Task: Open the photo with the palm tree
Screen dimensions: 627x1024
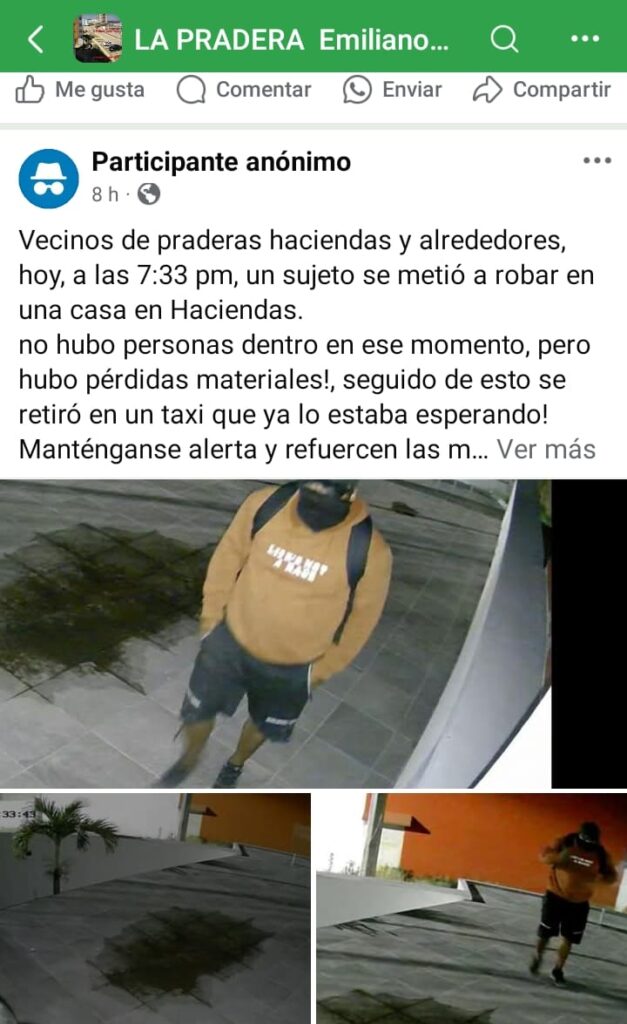Action: click(x=155, y=908)
